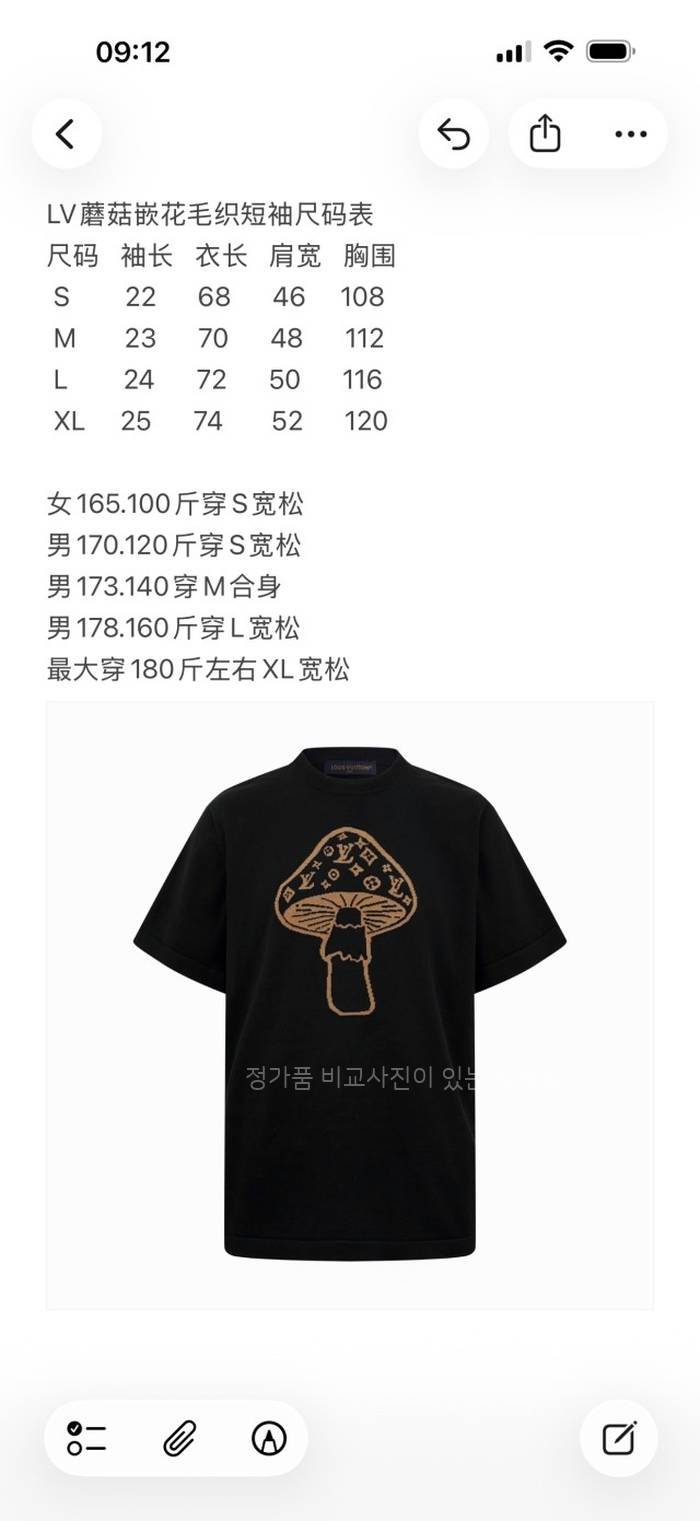Compose a new note

coord(619,1438)
